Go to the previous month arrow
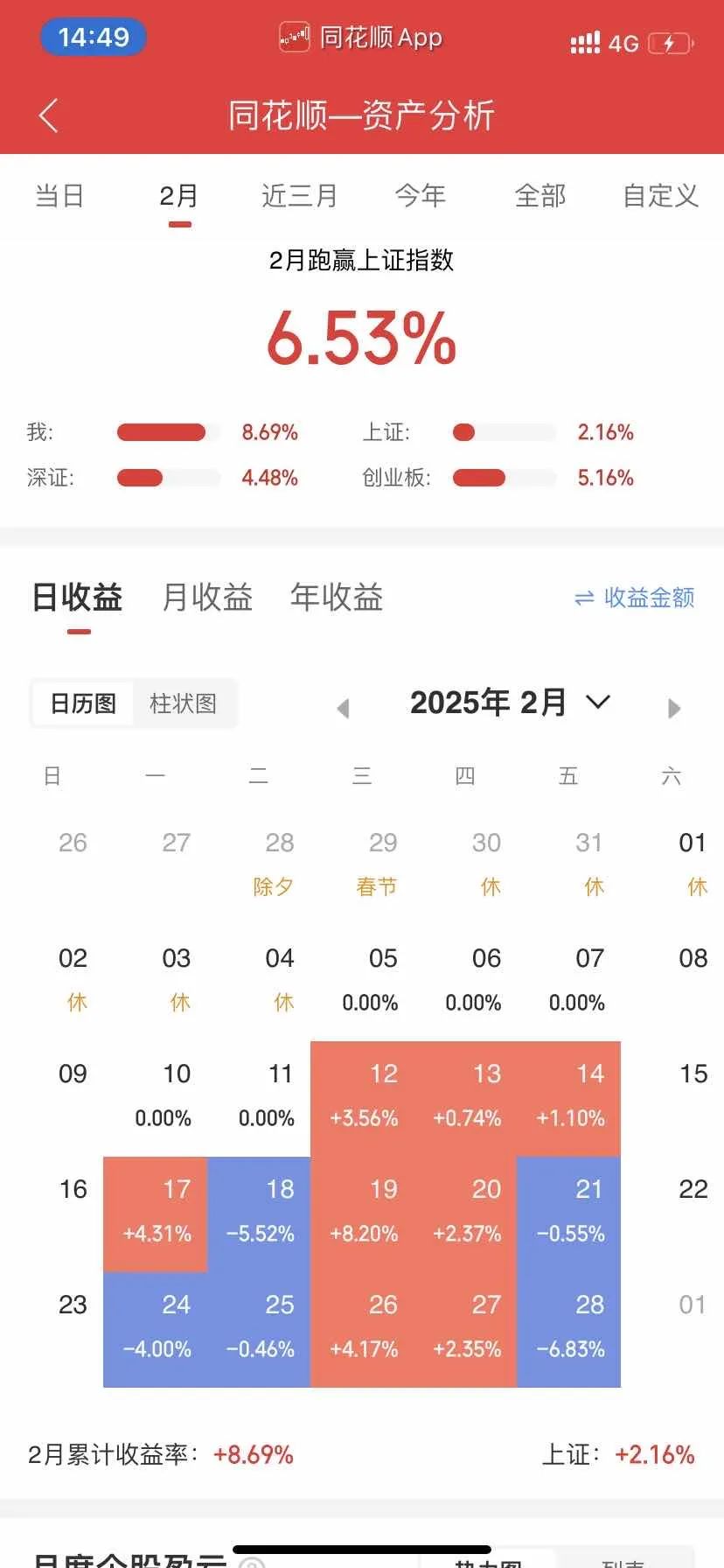The height and width of the screenshot is (1568, 724). tap(344, 708)
